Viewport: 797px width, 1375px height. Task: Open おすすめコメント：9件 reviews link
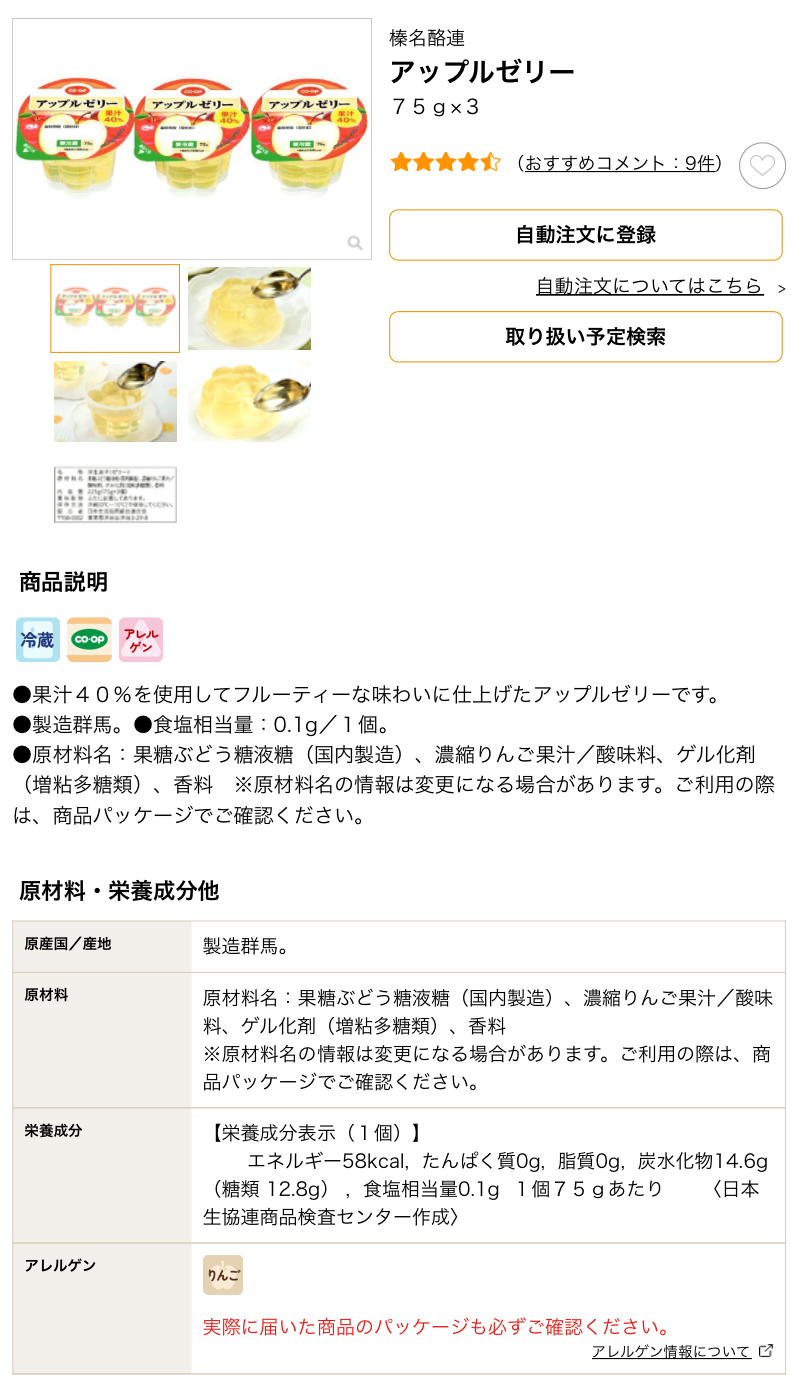point(620,163)
